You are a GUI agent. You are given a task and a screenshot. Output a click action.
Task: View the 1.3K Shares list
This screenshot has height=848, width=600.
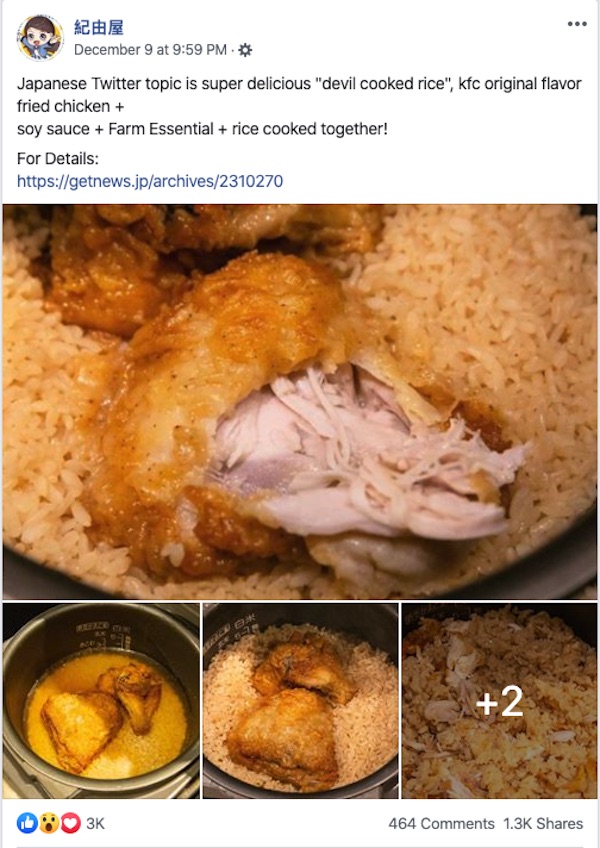545,824
